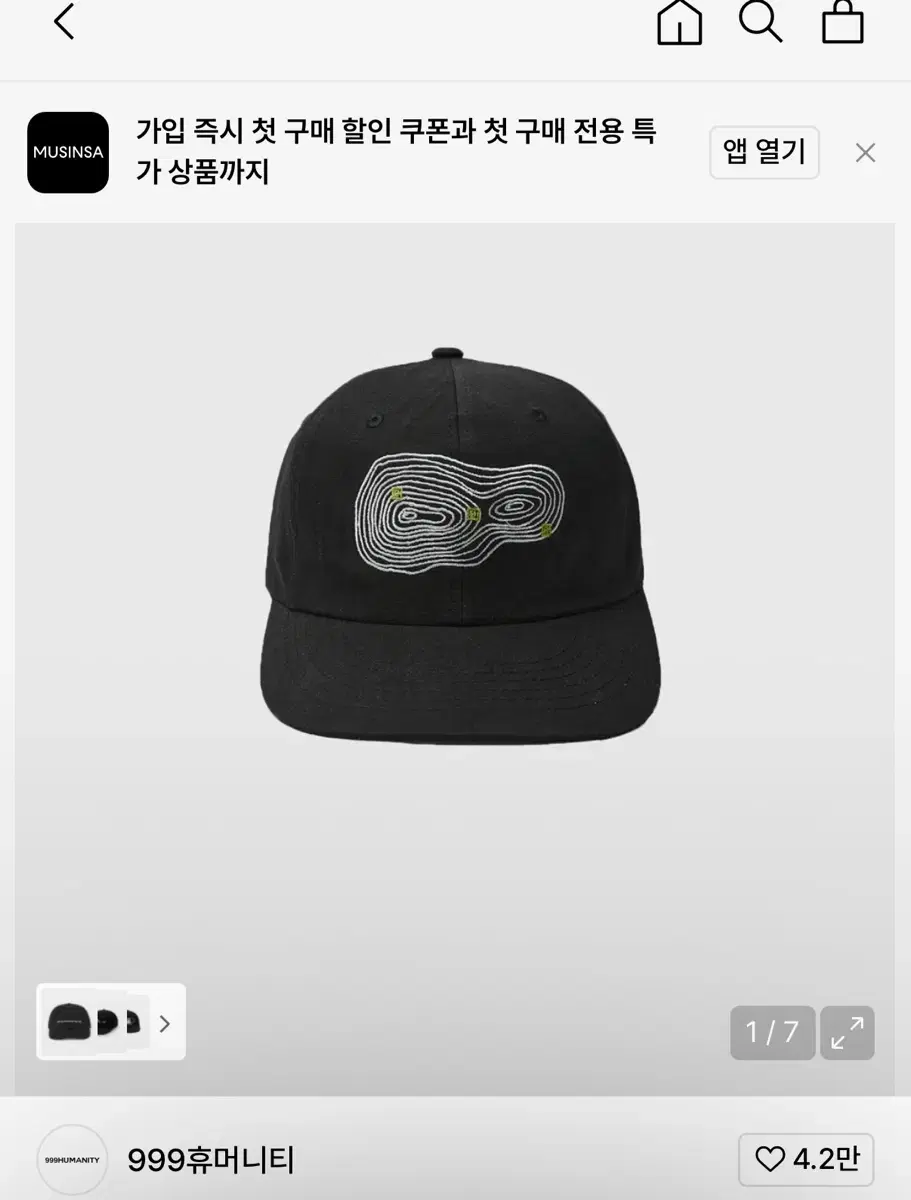
Task: Tap the MUSINSA logo in the banner
Action: [x=67, y=152]
